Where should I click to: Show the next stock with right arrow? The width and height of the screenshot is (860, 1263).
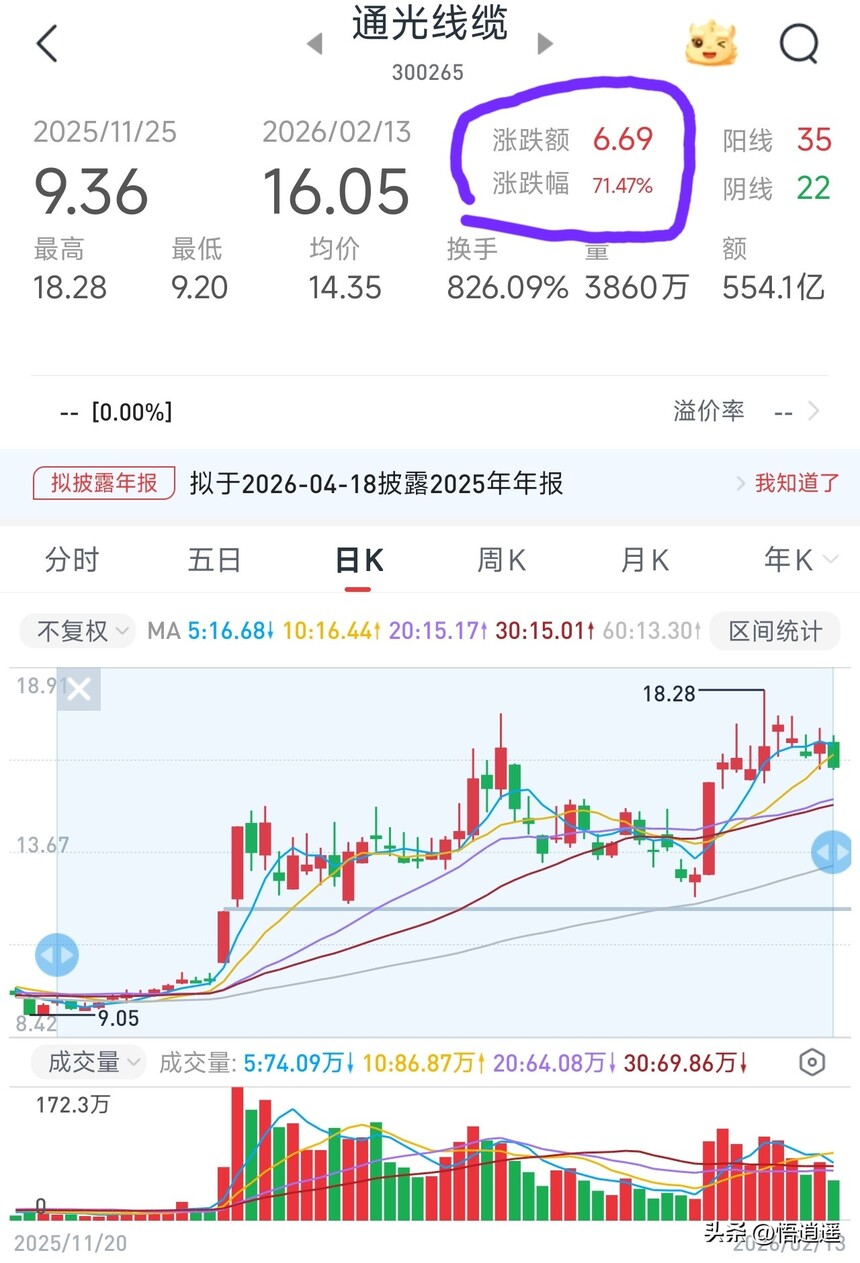[x=545, y=44]
